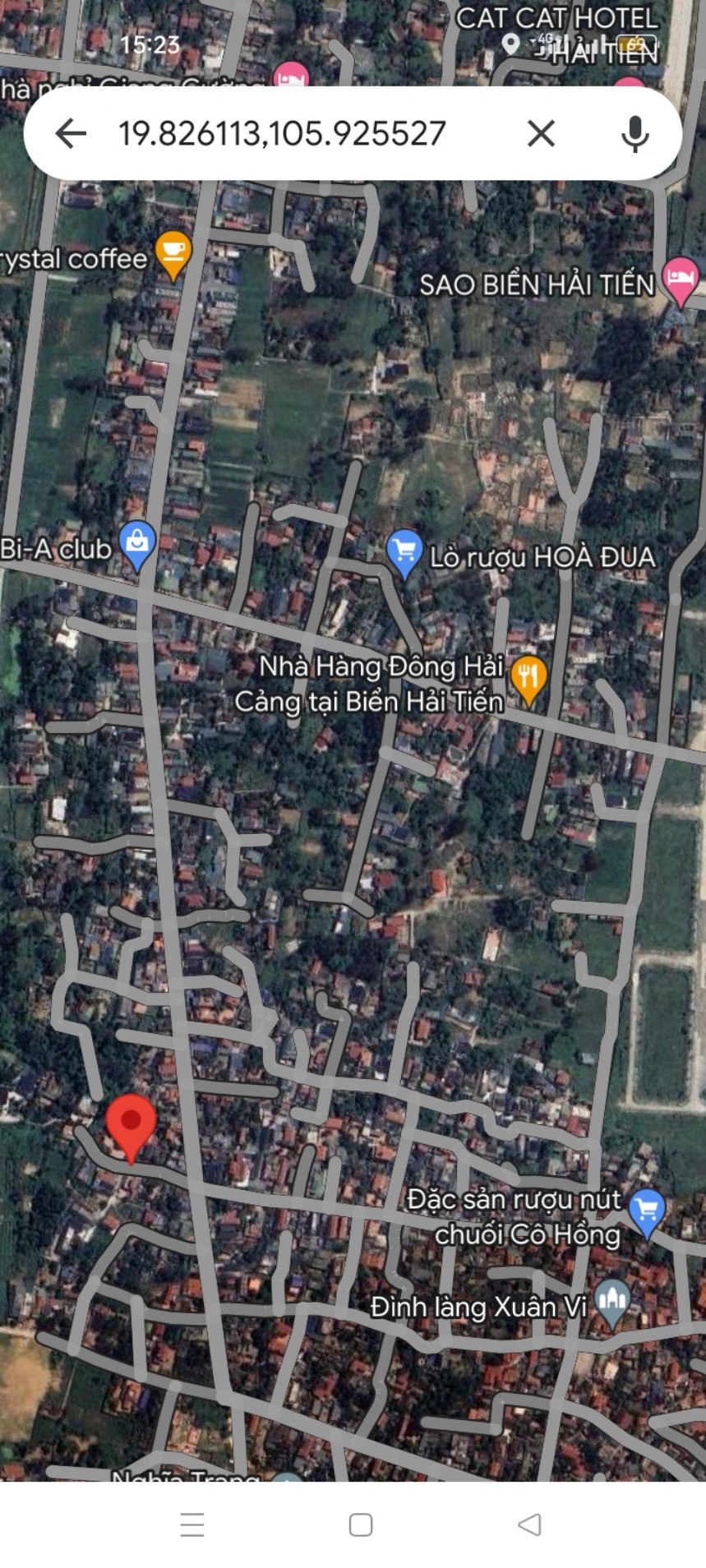Open the Lò rượu HOÀ ĐUA marker
This screenshot has height=1568, width=706.
pyautogui.click(x=404, y=552)
